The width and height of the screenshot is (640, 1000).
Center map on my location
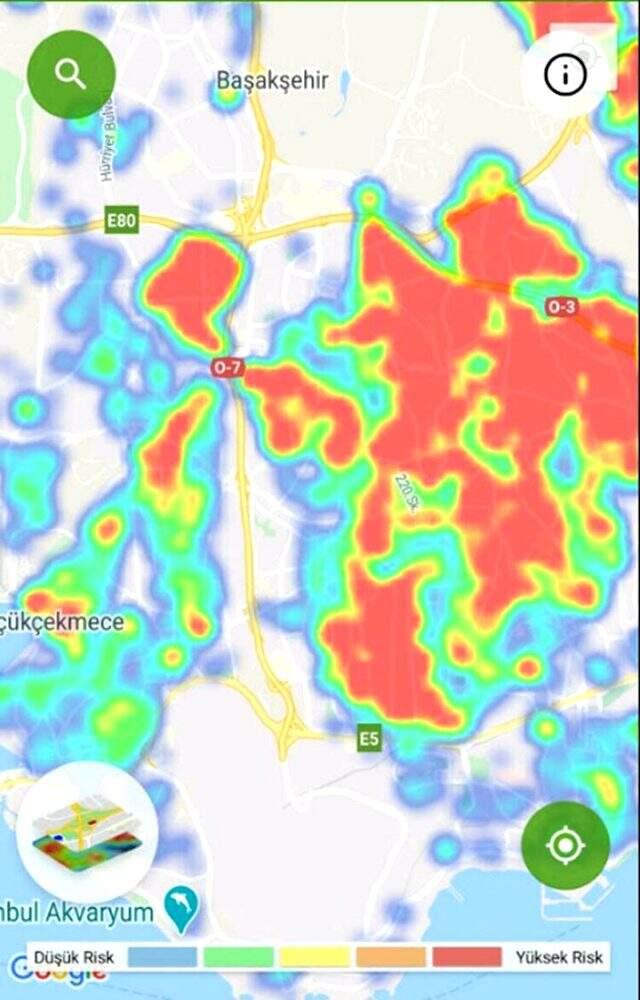565,845
